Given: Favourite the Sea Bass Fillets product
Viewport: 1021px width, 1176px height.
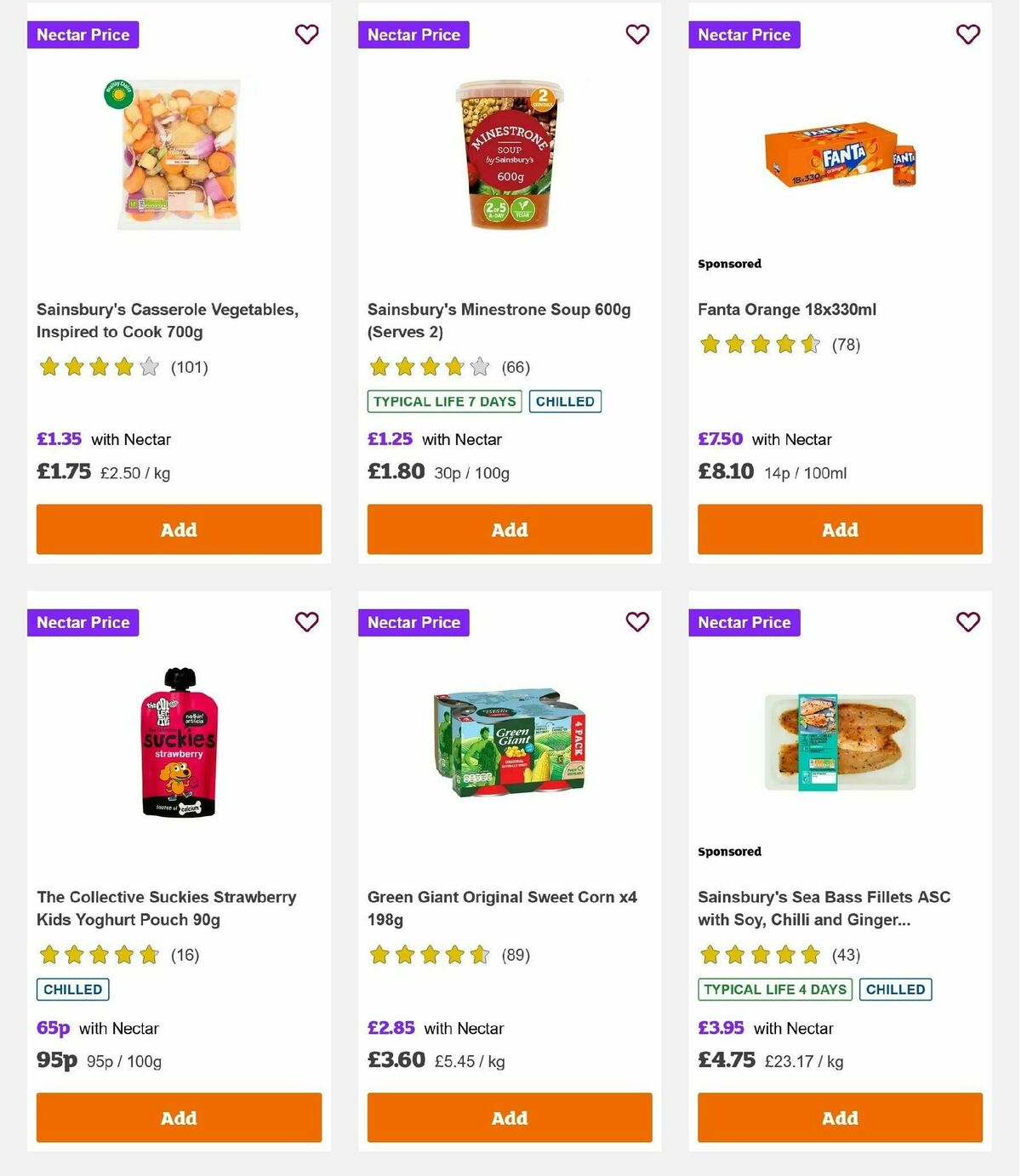Looking at the screenshot, I should [967, 622].
